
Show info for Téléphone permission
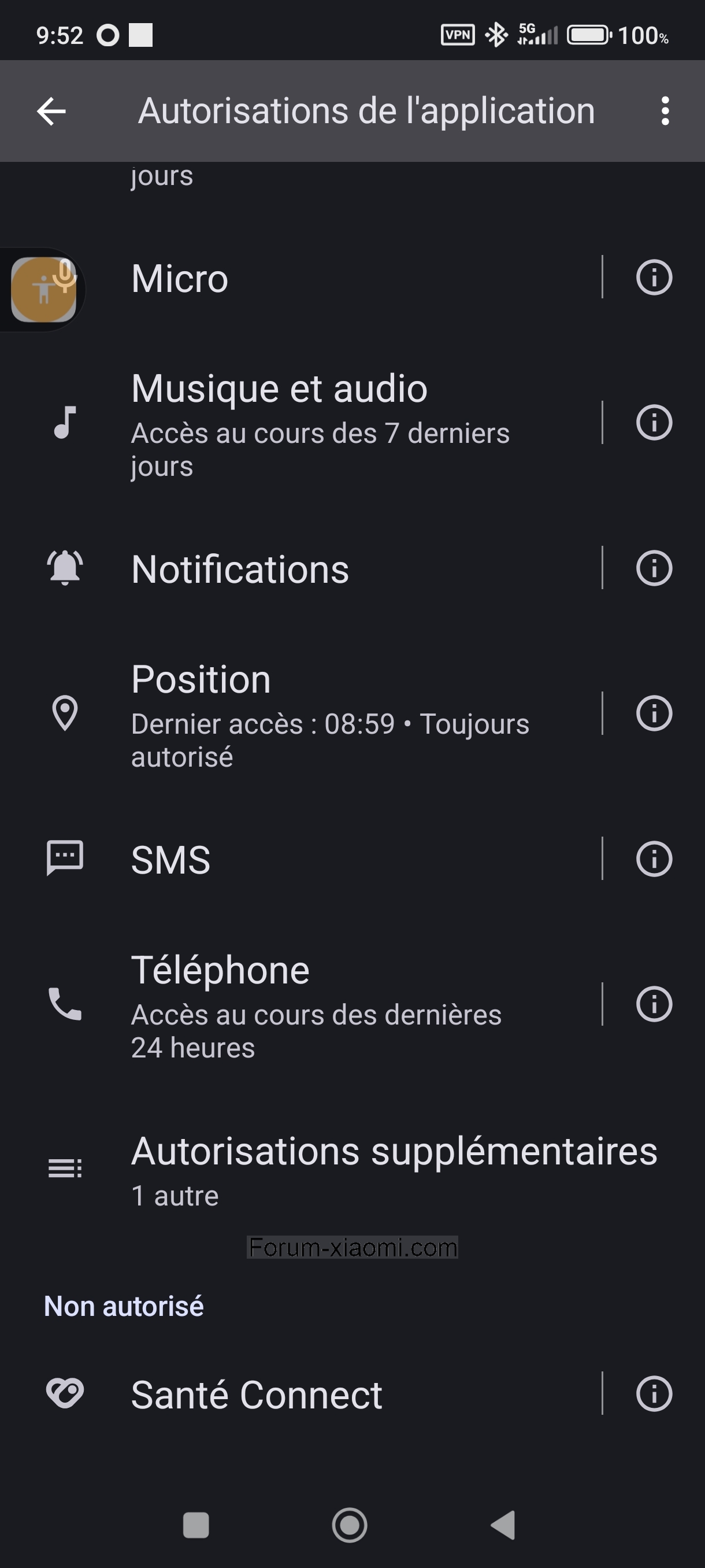click(x=654, y=1004)
